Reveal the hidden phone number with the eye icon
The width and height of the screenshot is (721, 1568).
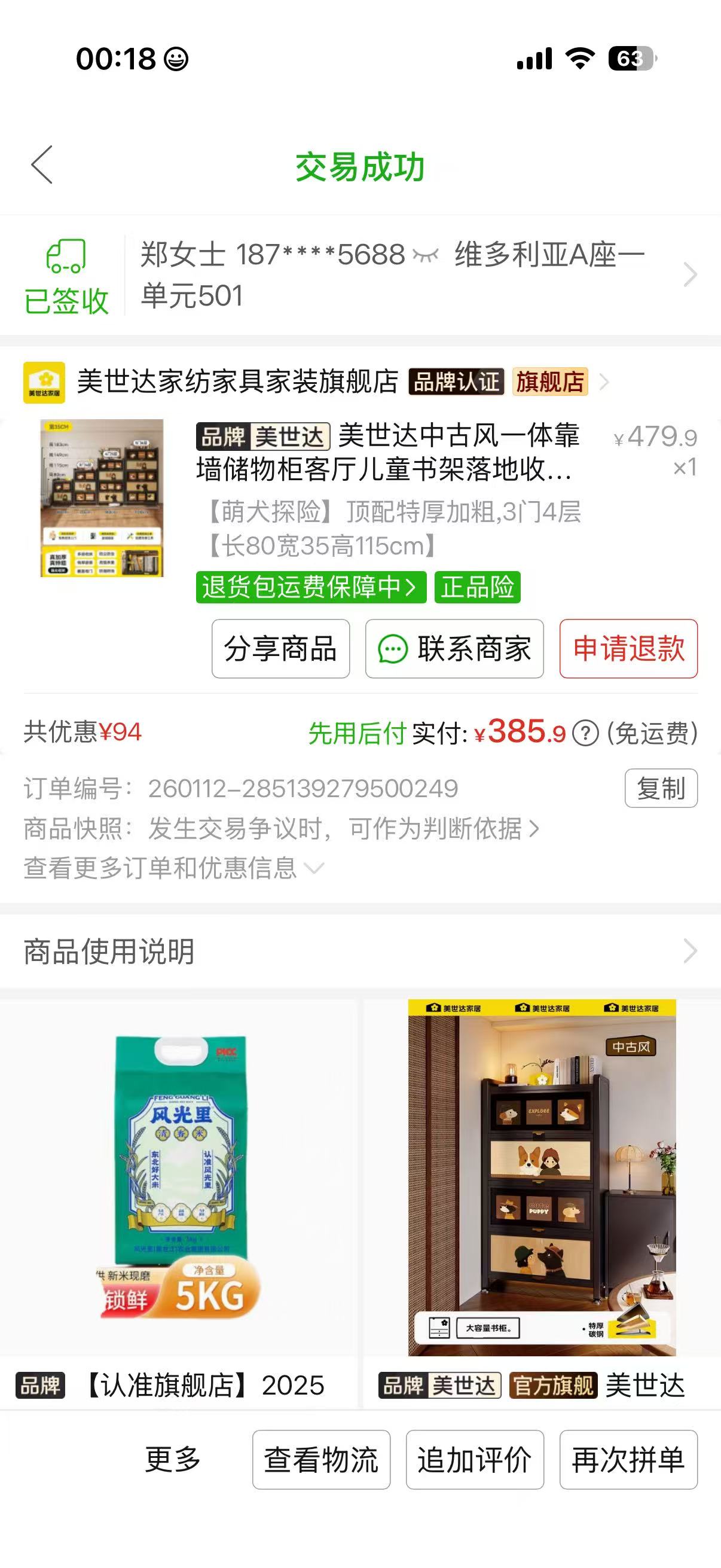(x=425, y=256)
